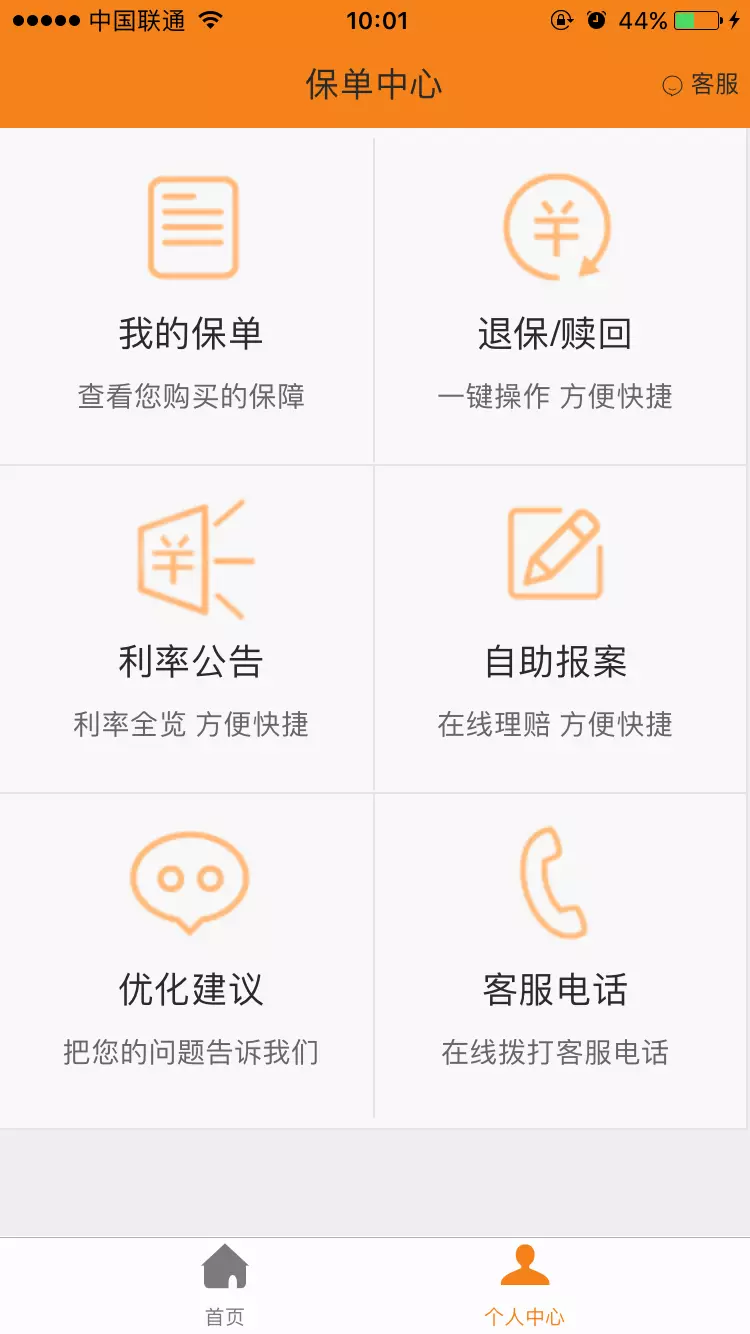Open the 优化建议 feedback tile
The height and width of the screenshot is (1334, 750).
point(187,956)
